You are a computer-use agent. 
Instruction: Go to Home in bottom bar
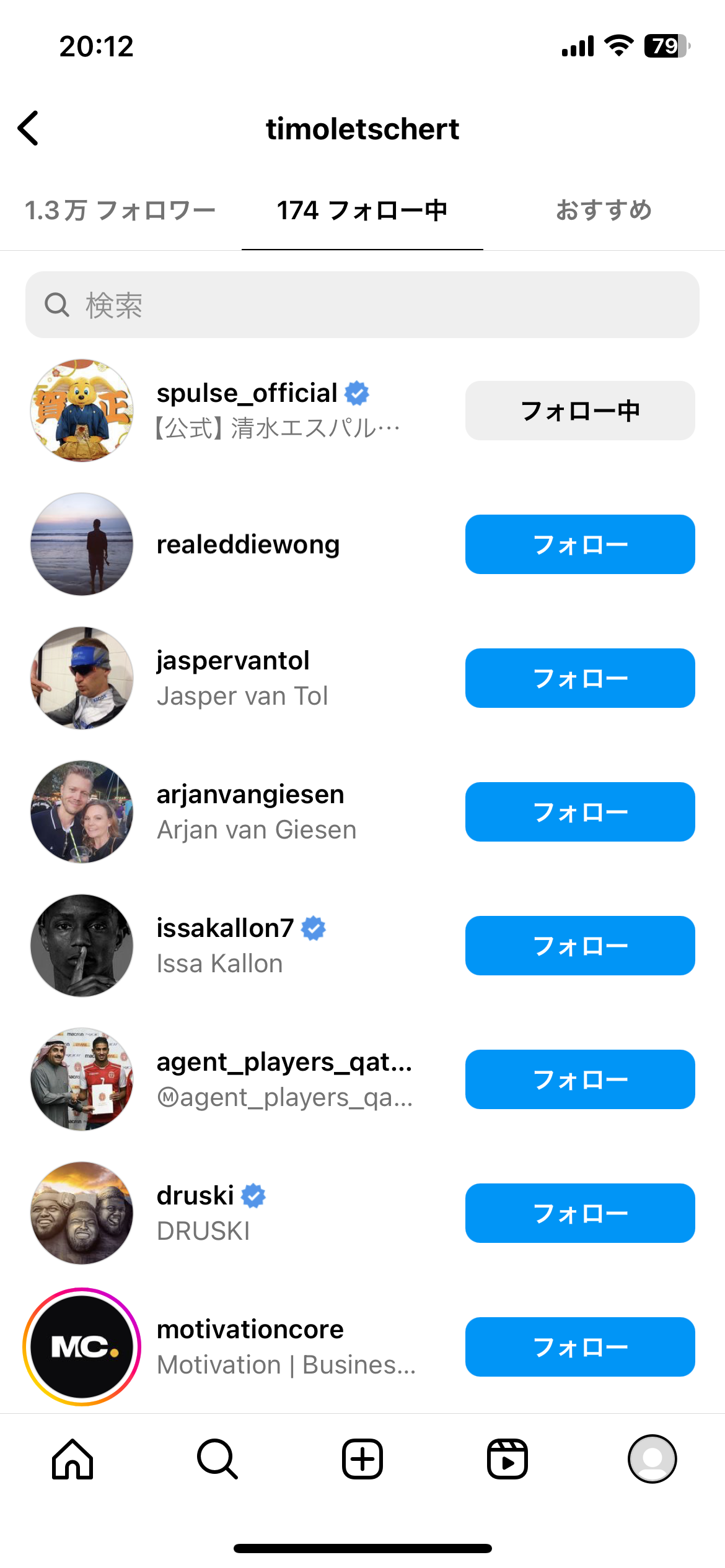[x=72, y=1459]
